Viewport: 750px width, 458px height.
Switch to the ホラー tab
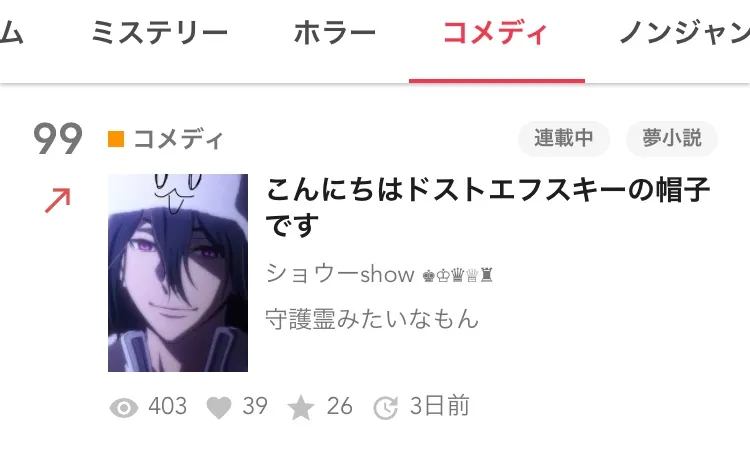point(335,33)
